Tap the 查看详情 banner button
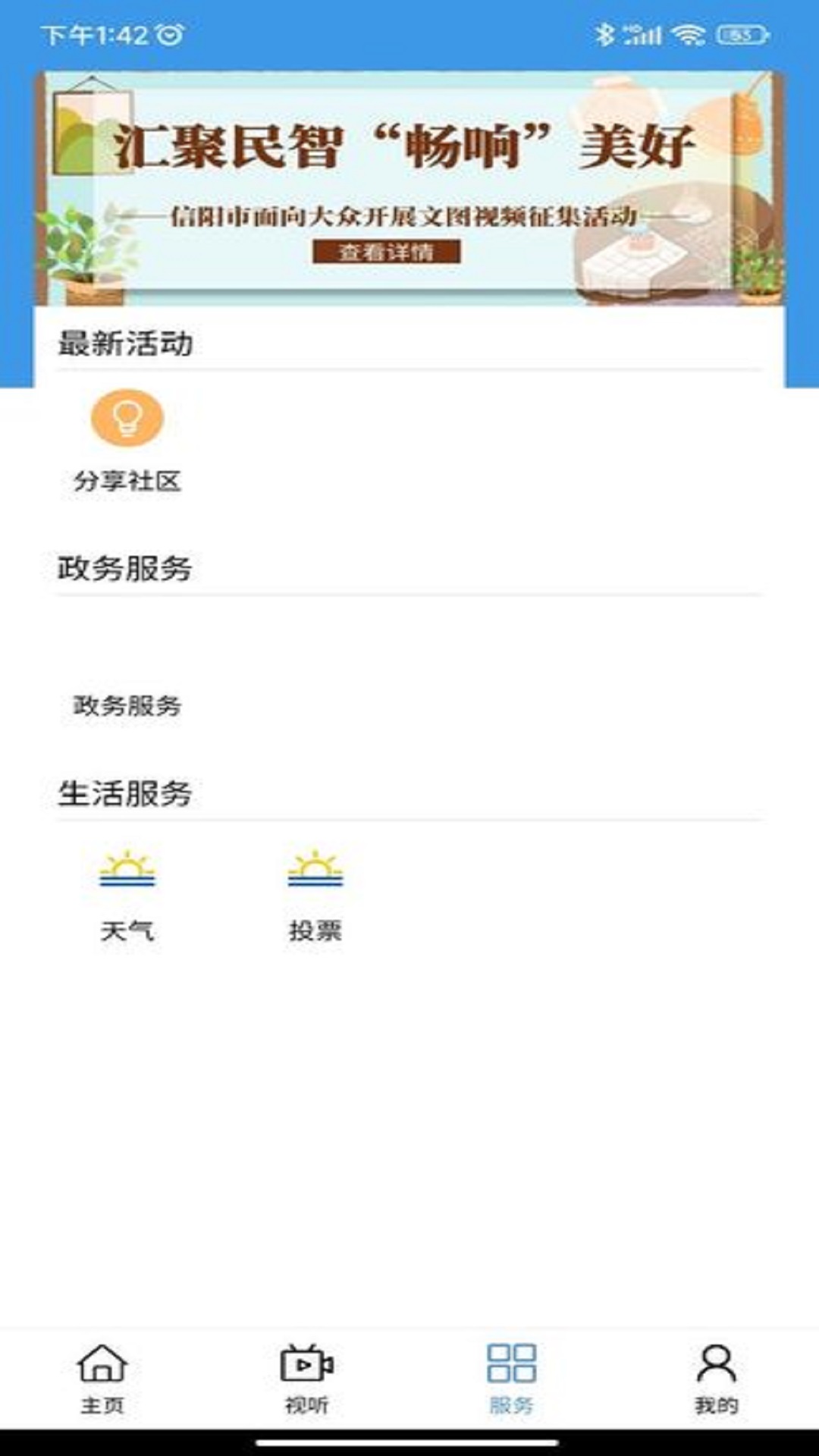Viewport: 819px width, 1456px height. pos(388,253)
